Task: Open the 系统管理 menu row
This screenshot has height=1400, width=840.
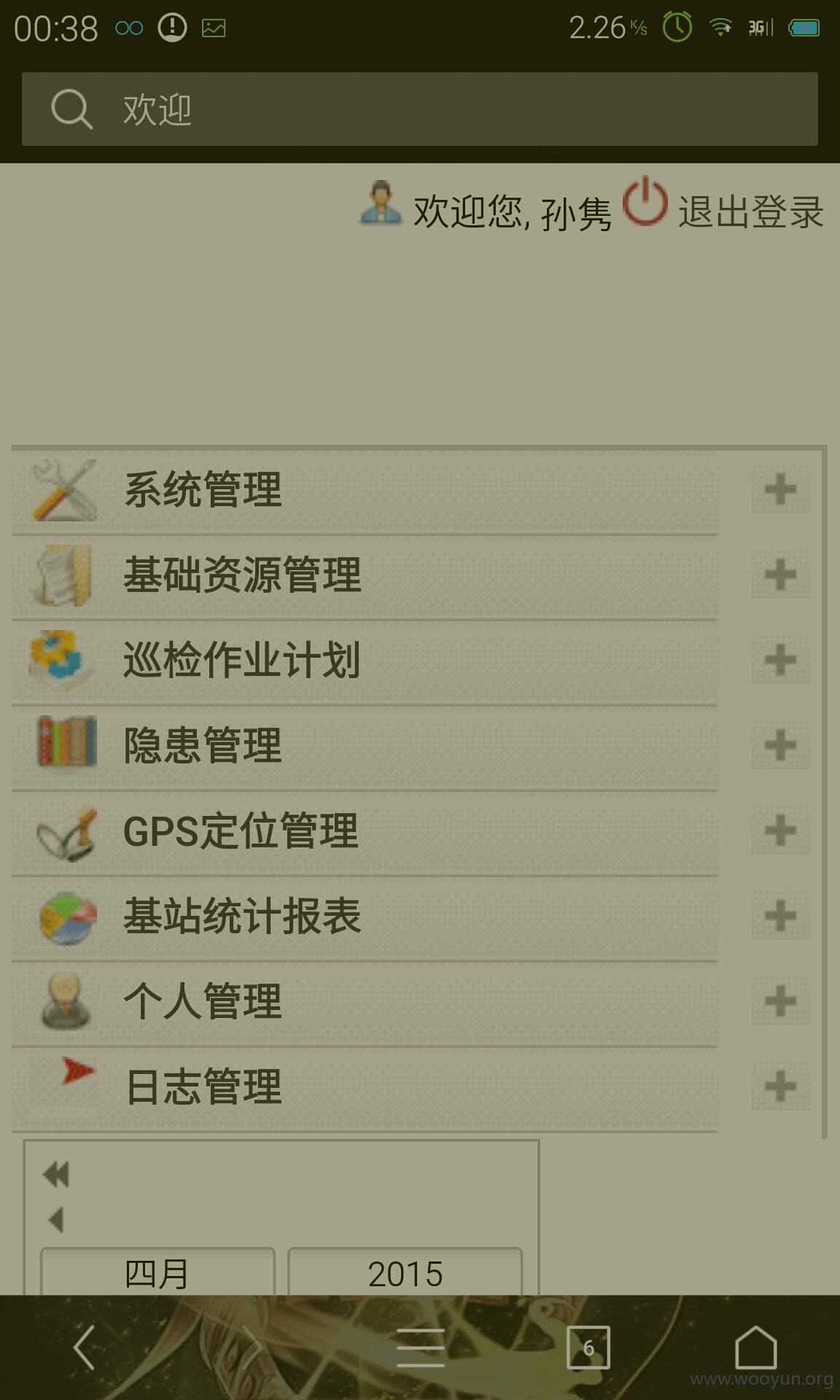Action: [x=365, y=490]
